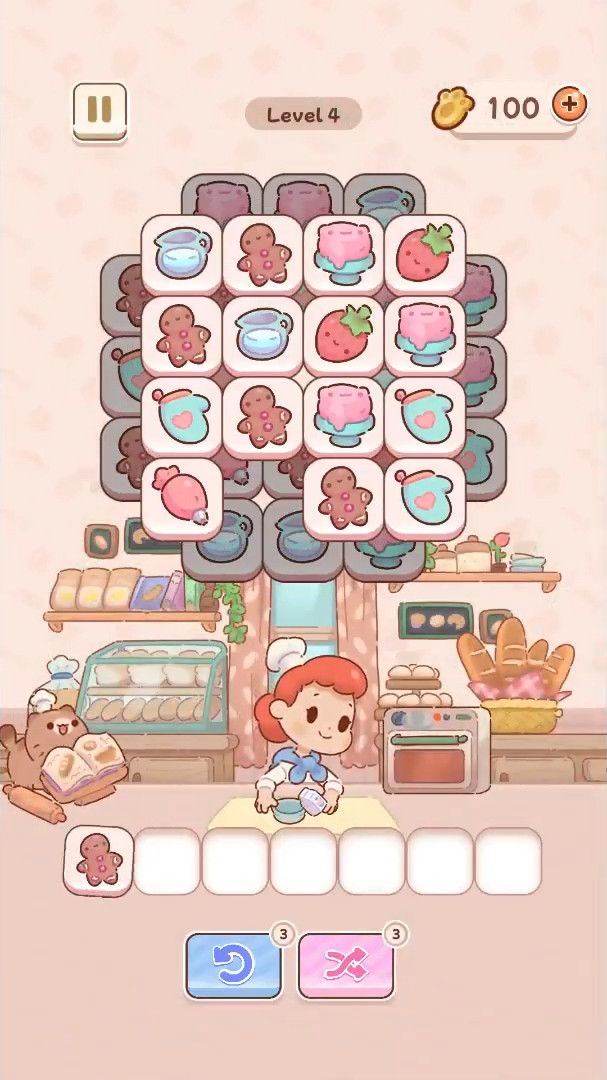Undo the last tile move
The width and height of the screenshot is (607, 1080).
point(233,964)
